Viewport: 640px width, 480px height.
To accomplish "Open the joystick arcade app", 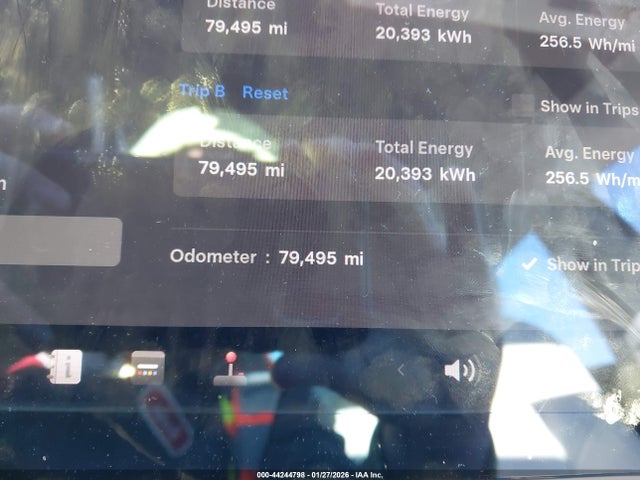I will click(230, 369).
